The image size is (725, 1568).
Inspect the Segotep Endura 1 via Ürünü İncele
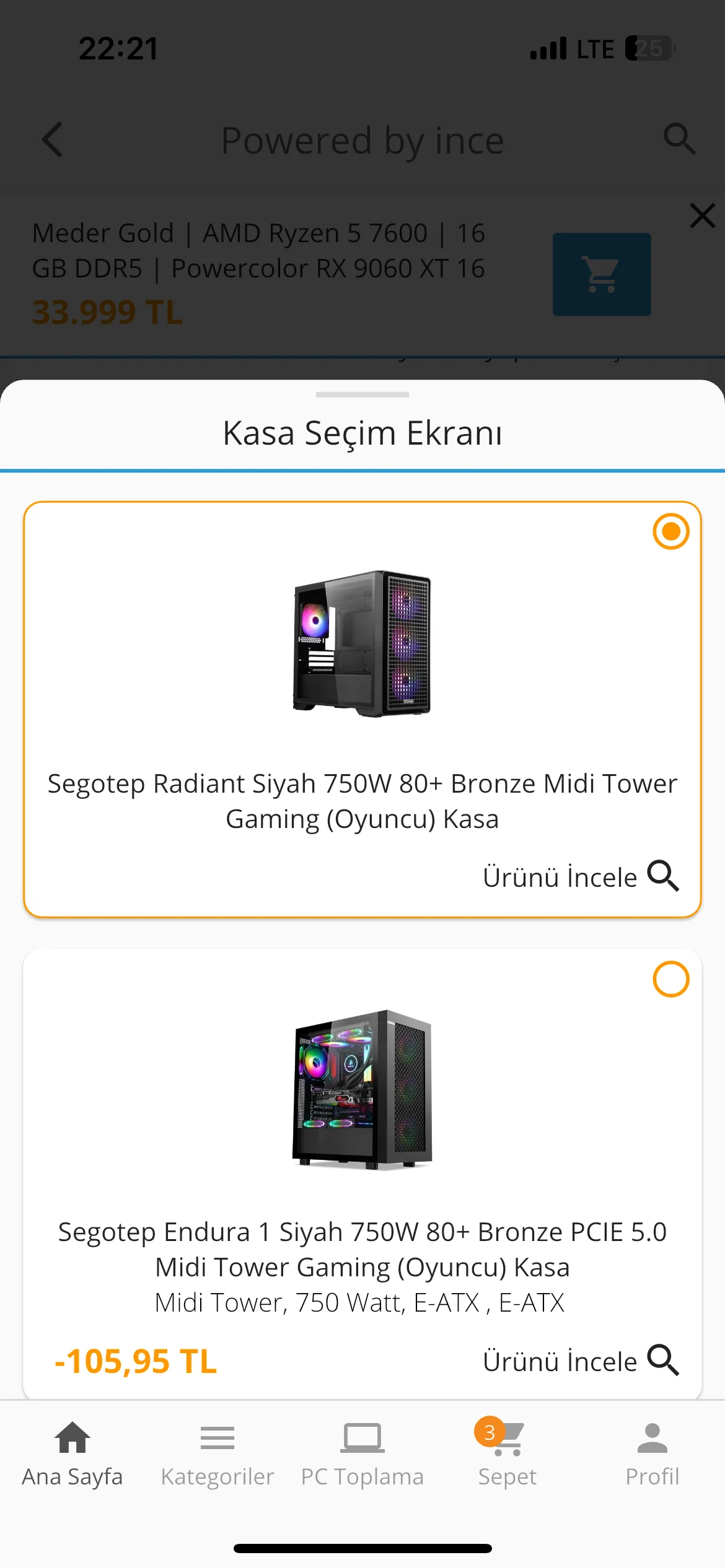(x=581, y=1361)
